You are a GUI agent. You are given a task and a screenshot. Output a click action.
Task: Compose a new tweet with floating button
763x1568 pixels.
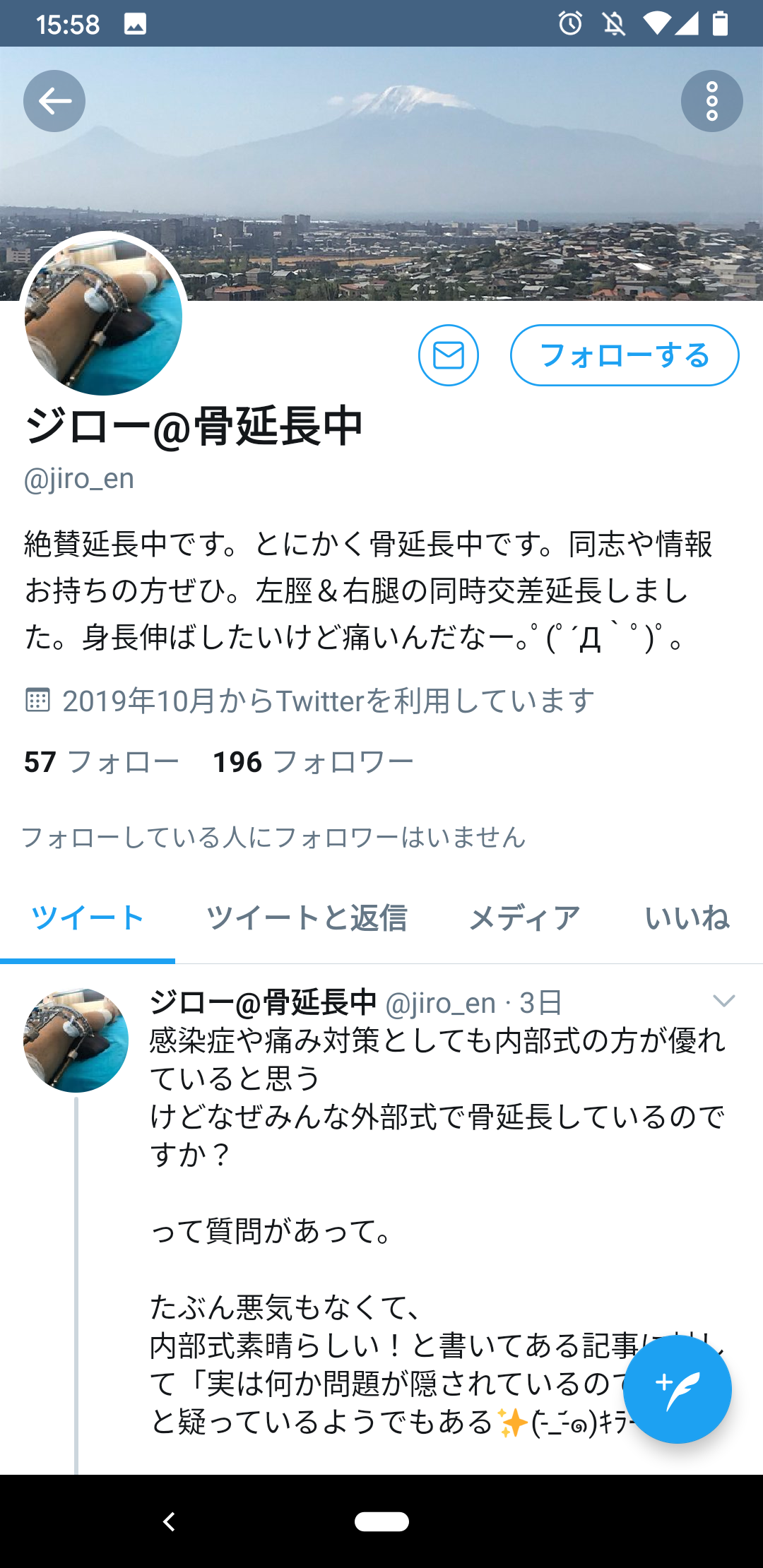(677, 1389)
